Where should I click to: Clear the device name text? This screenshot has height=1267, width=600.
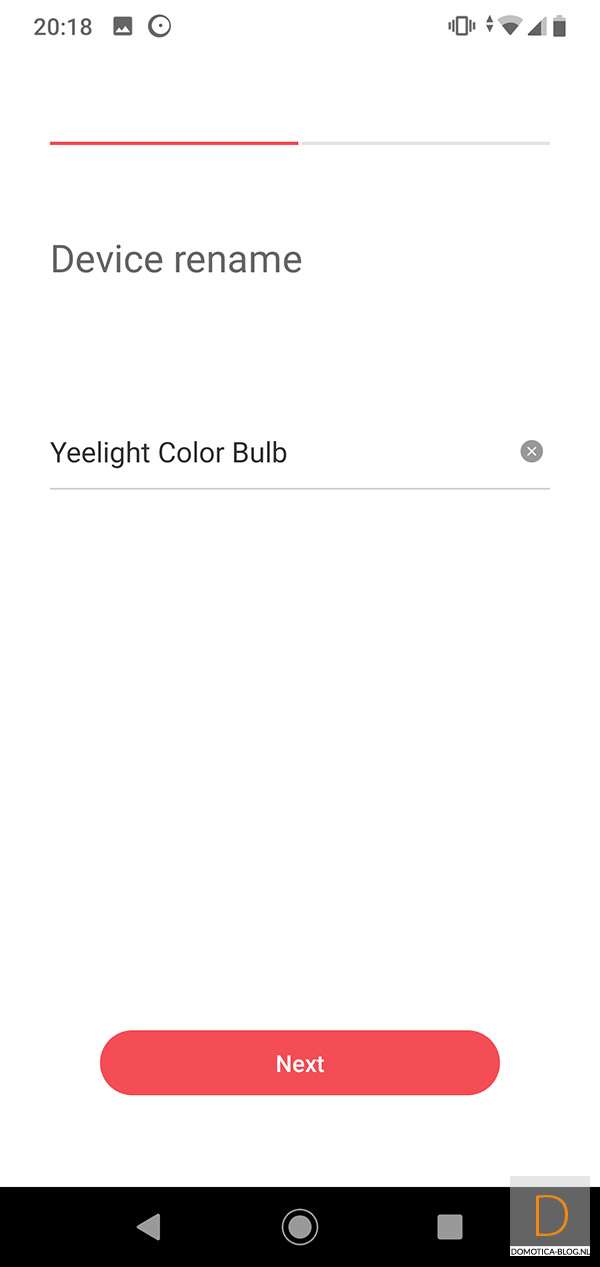point(532,452)
